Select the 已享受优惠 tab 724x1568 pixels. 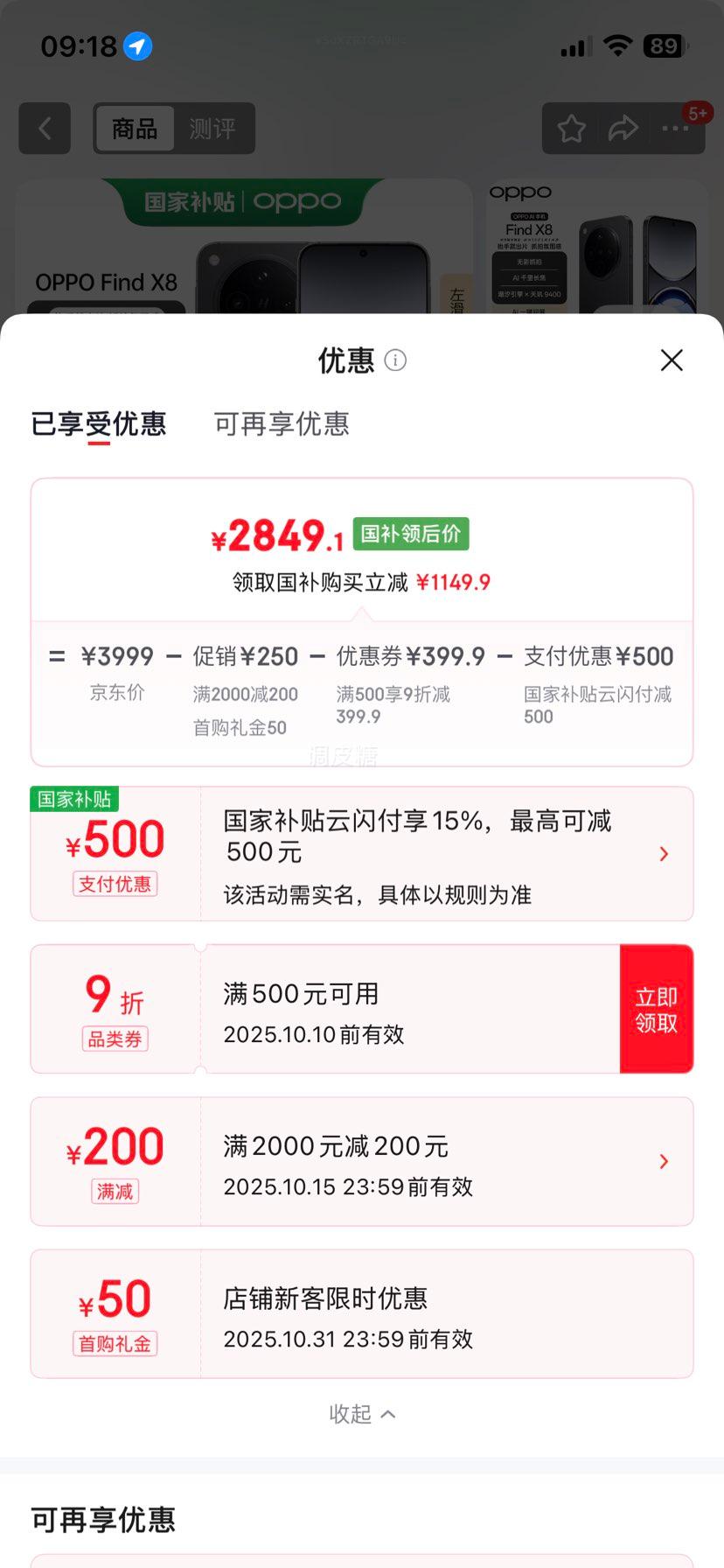tap(99, 424)
